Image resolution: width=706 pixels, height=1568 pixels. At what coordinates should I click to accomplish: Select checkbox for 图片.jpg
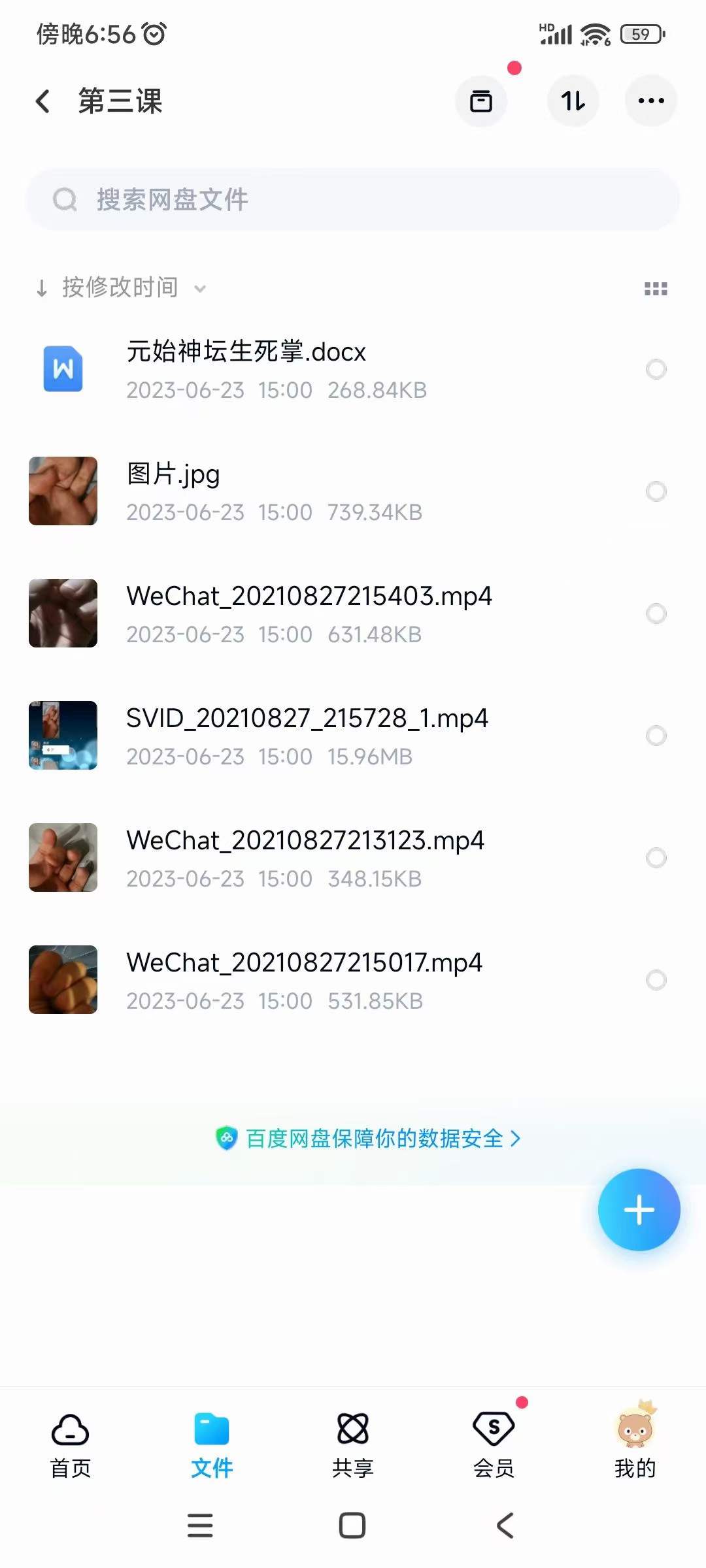point(657,491)
